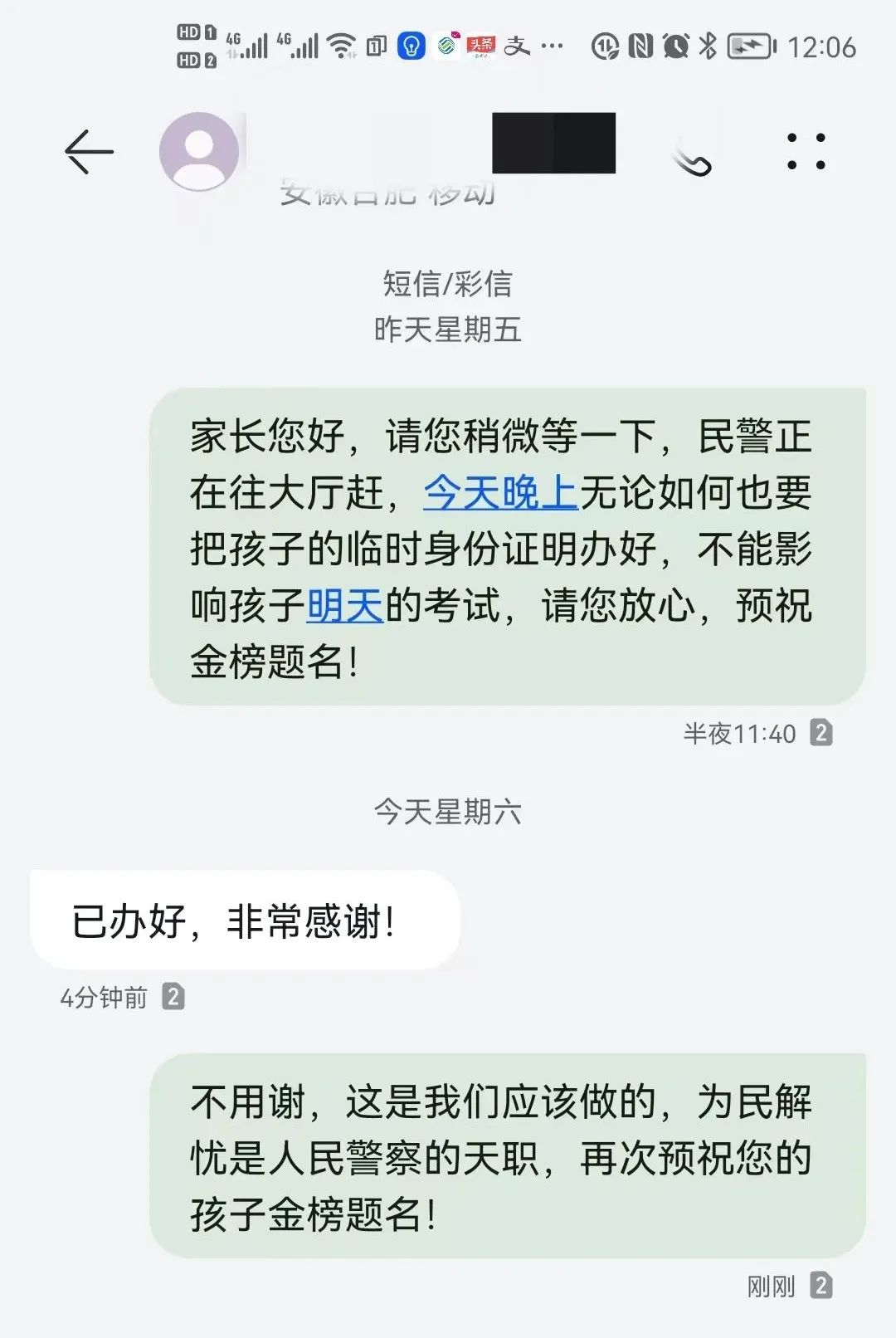
Task: Call this contact with the phone icon
Action: coord(693,158)
